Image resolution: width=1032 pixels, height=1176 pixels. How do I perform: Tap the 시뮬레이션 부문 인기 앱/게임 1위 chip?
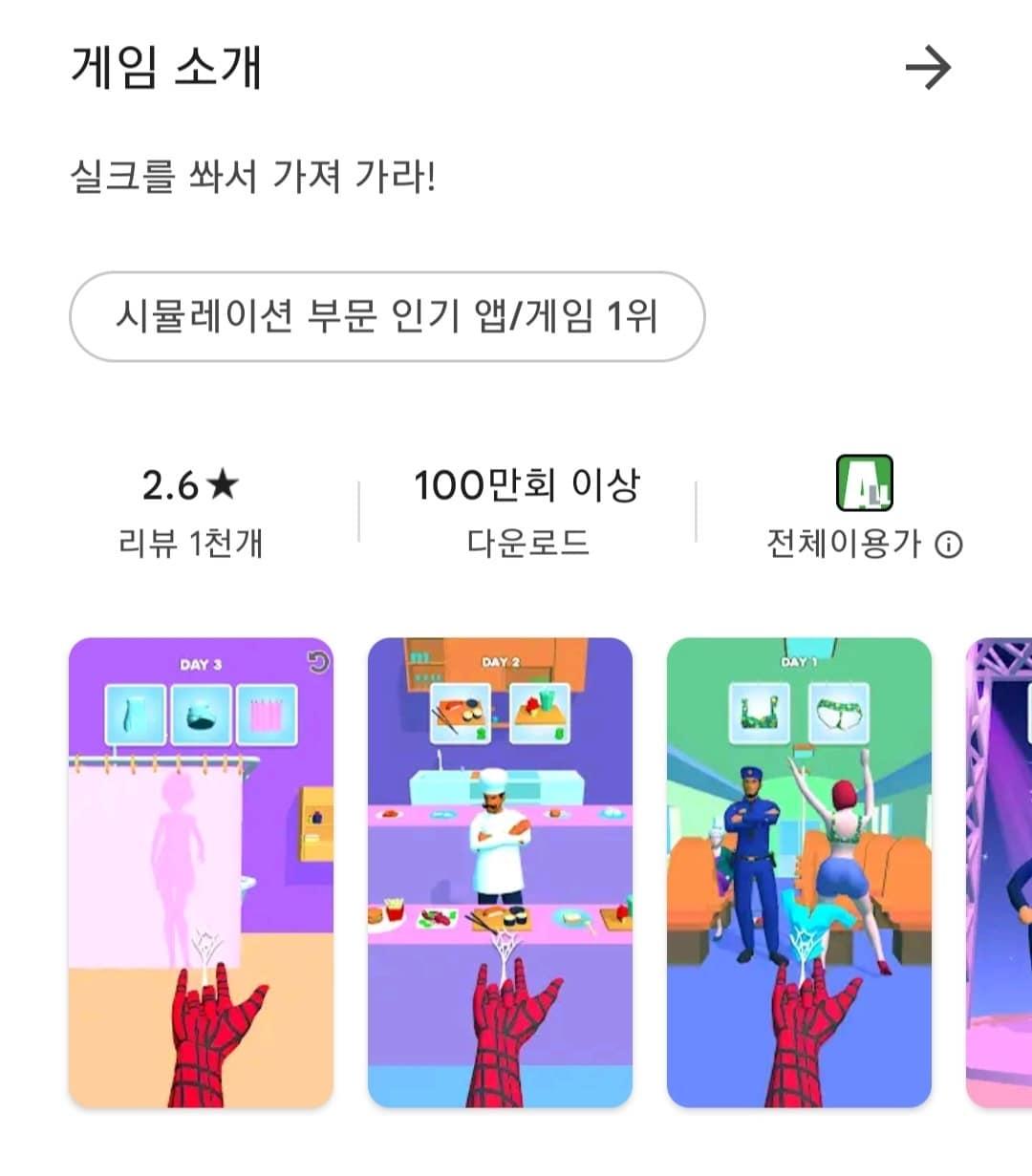tap(387, 316)
